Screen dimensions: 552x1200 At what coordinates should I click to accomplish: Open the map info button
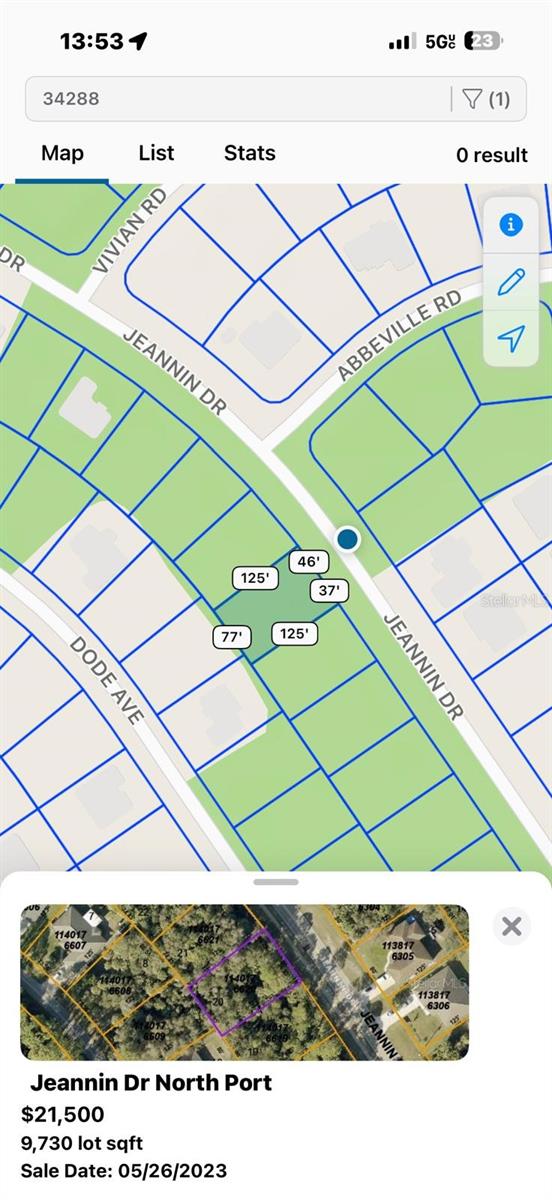click(x=511, y=225)
